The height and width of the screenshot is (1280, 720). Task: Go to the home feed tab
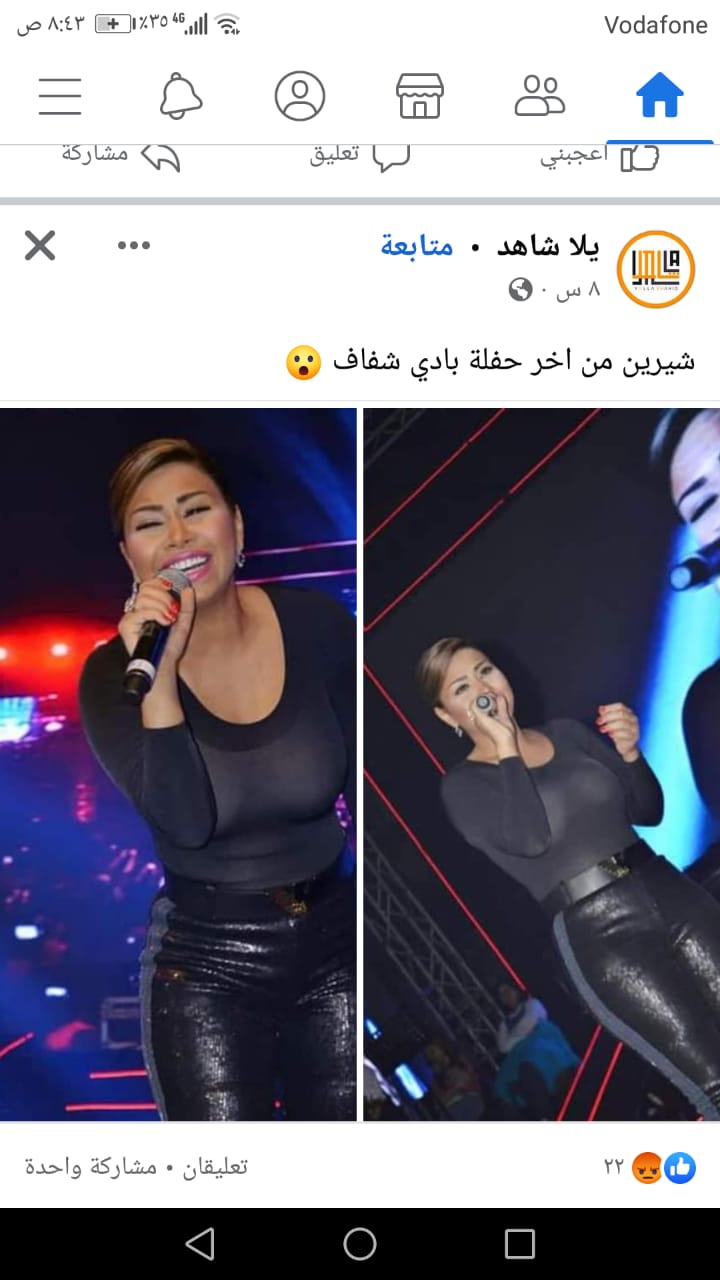point(660,97)
